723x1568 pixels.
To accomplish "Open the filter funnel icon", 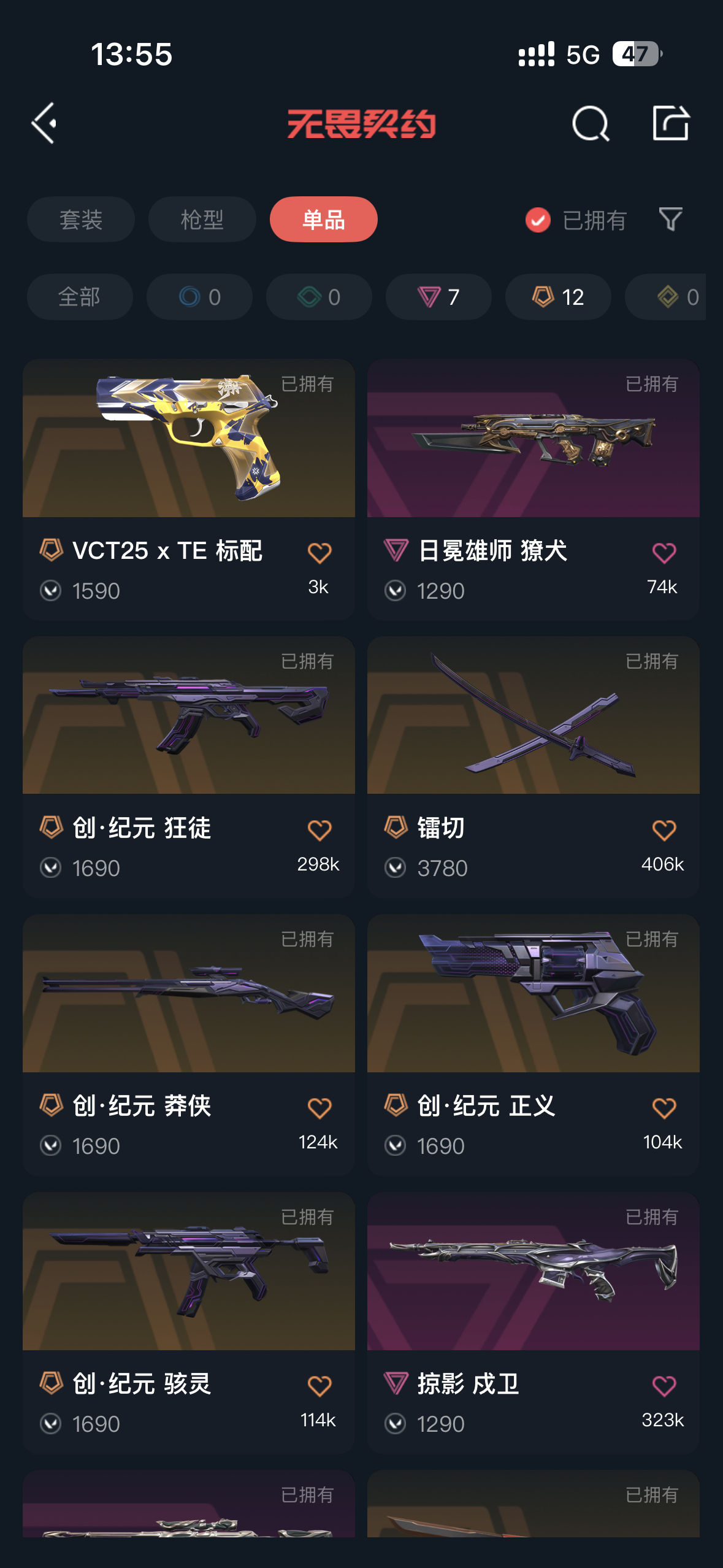I will point(670,219).
